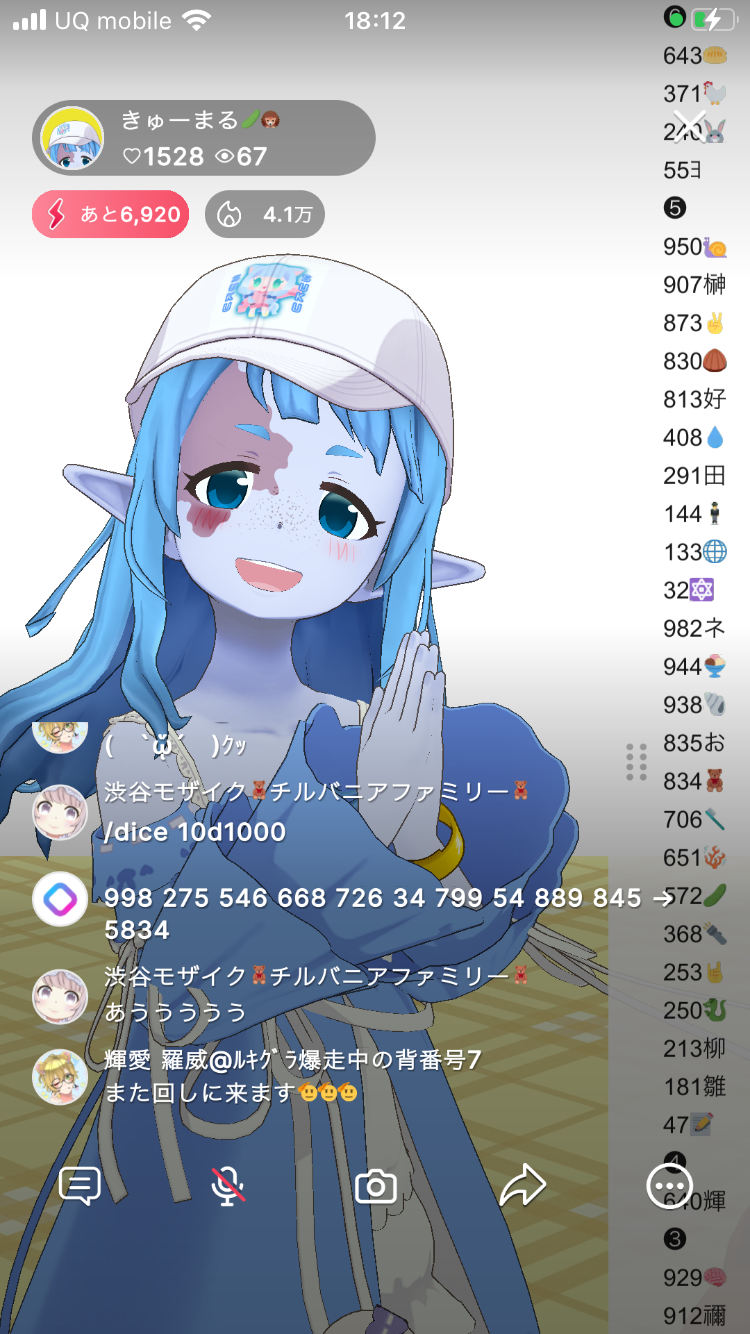This screenshot has height=1334, width=750.
Task: Toggle the muted microphone
Action: [228, 1186]
